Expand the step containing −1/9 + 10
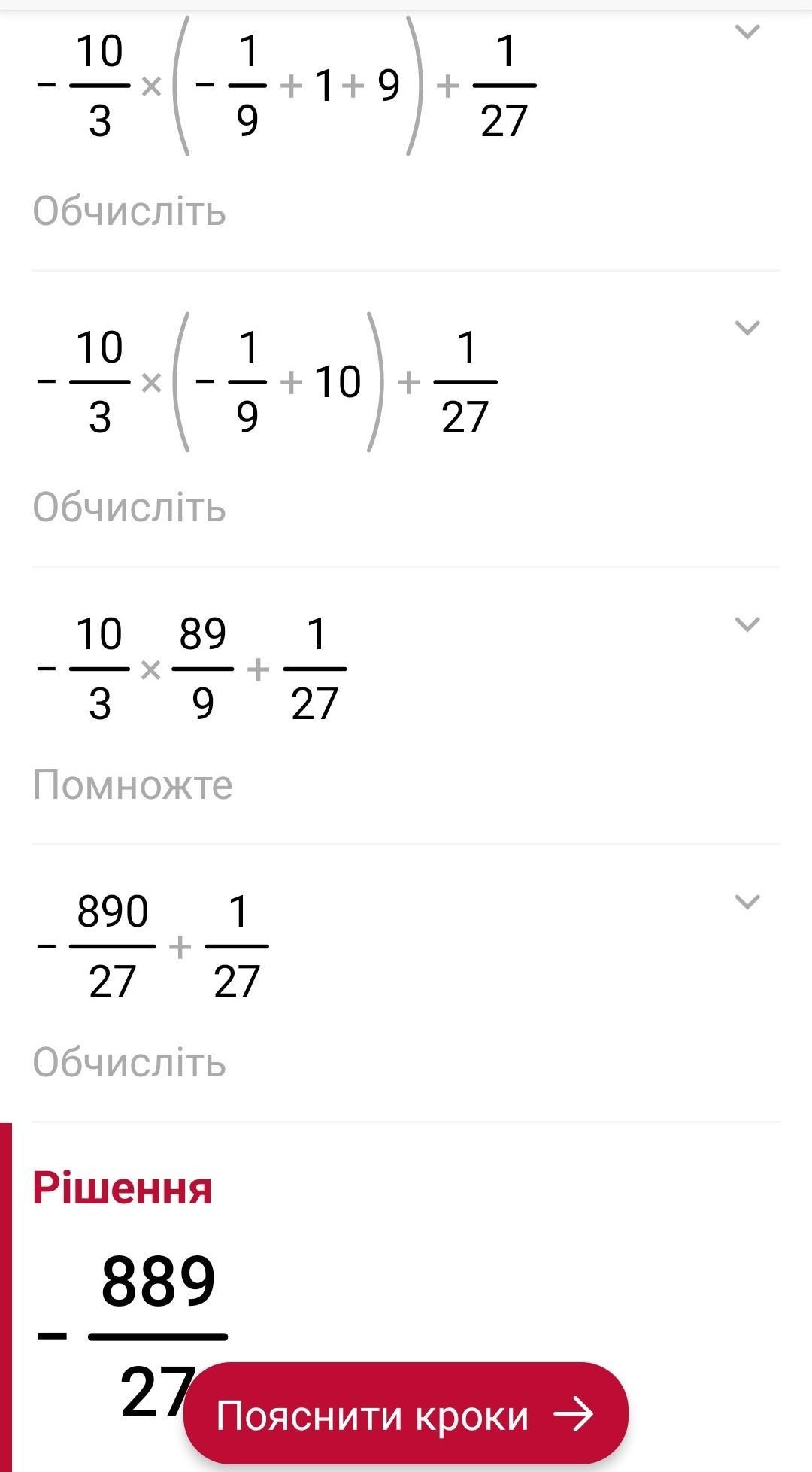 (x=747, y=328)
